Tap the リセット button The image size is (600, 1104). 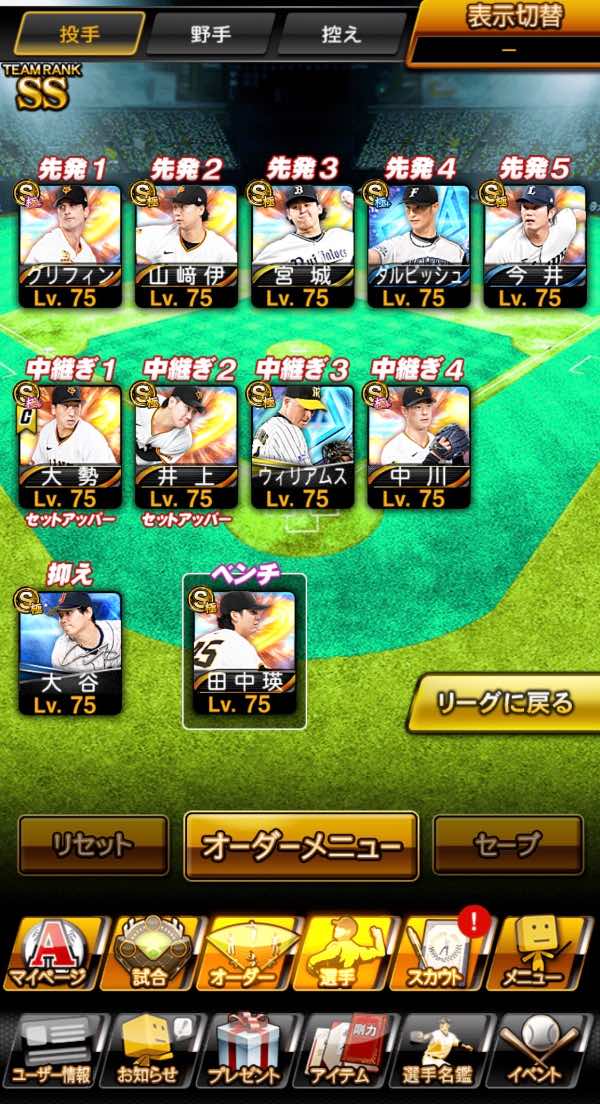[93, 845]
